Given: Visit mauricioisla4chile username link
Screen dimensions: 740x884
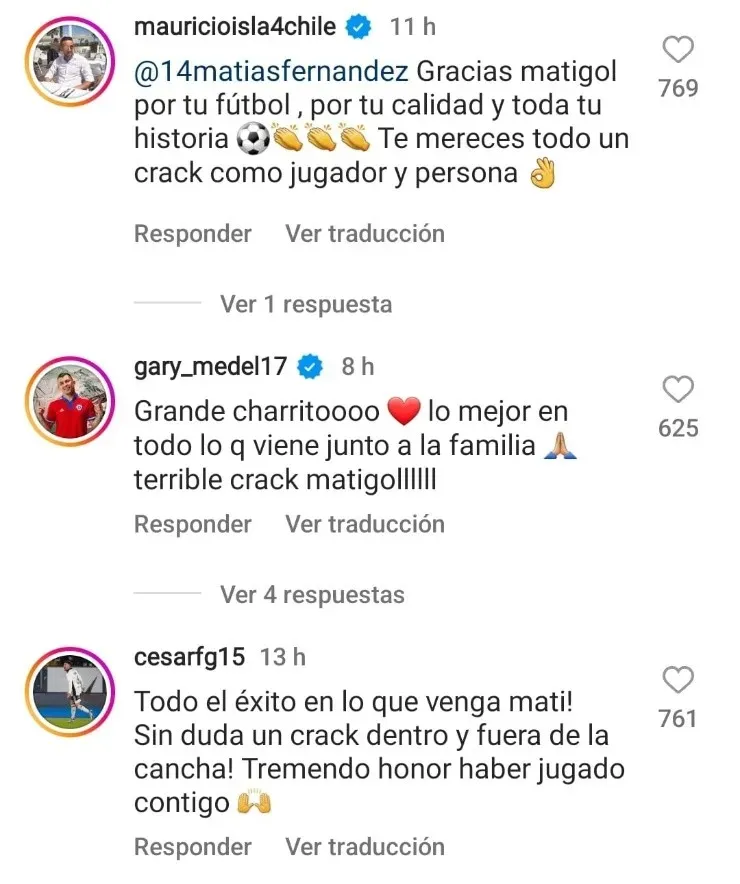Looking at the screenshot, I should (x=235, y=28).
